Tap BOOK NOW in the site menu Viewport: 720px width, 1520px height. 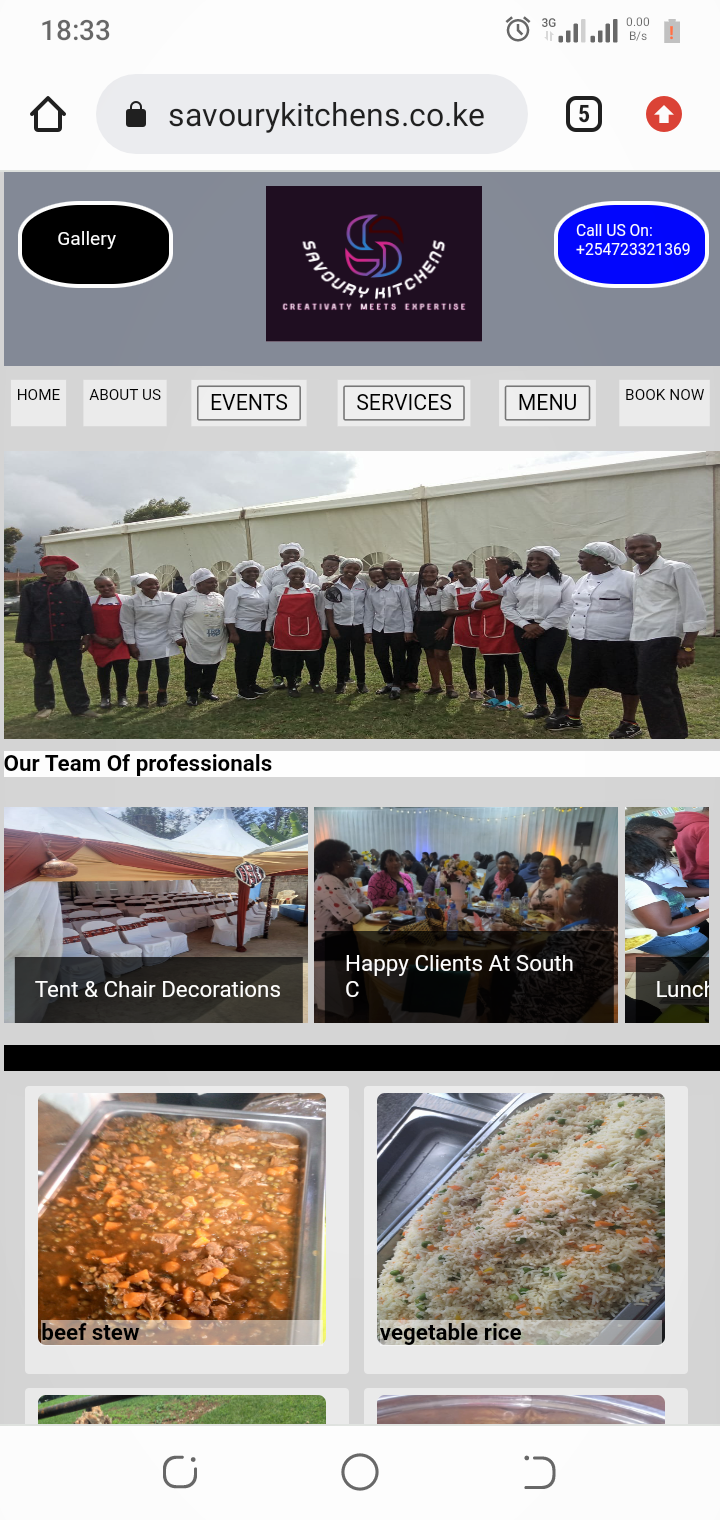pos(664,402)
